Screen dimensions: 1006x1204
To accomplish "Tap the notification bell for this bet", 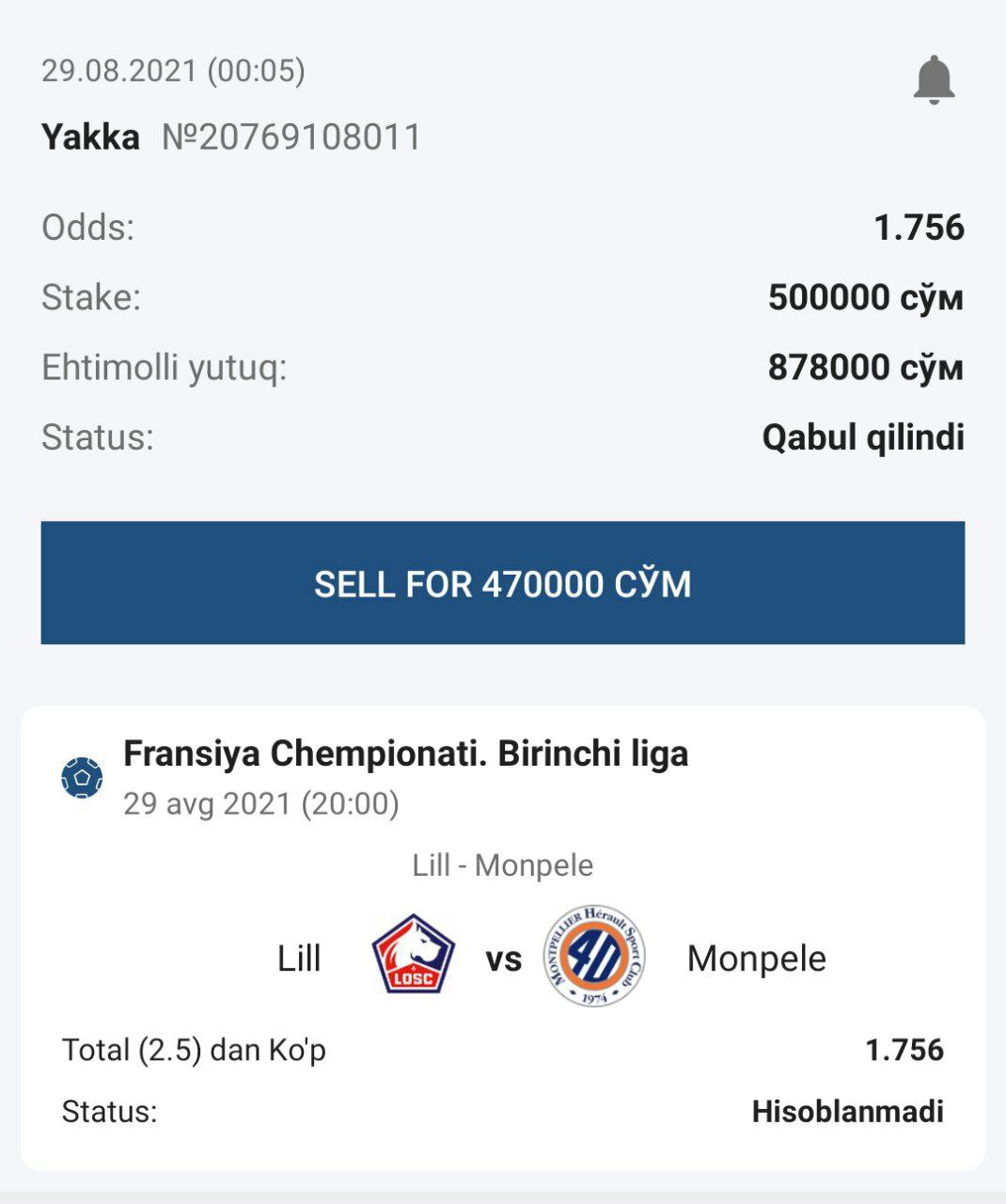I will (934, 80).
